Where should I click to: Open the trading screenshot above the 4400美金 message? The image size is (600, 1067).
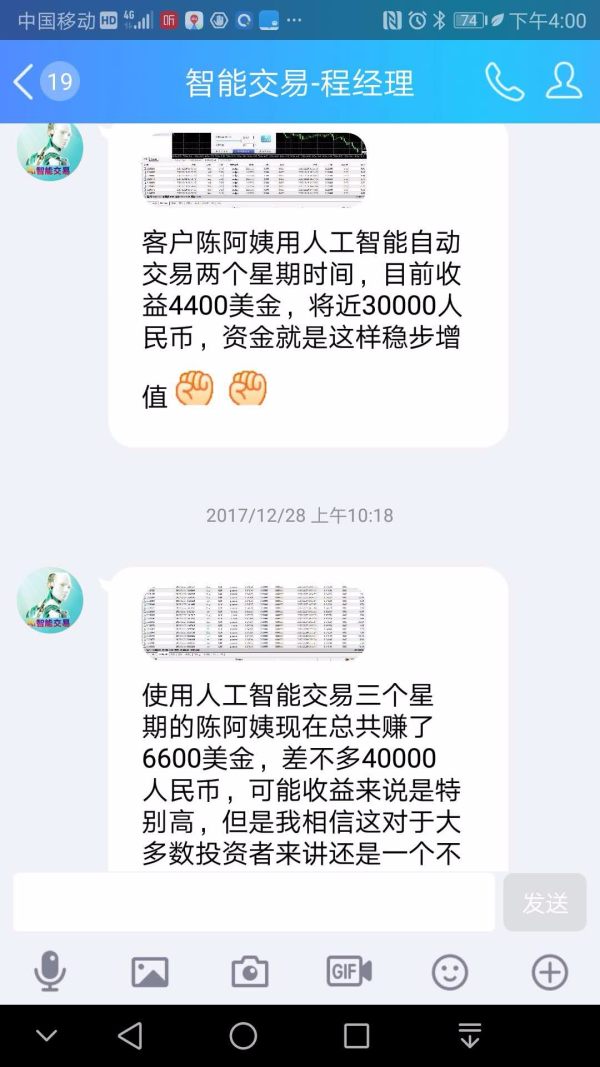pos(255,167)
